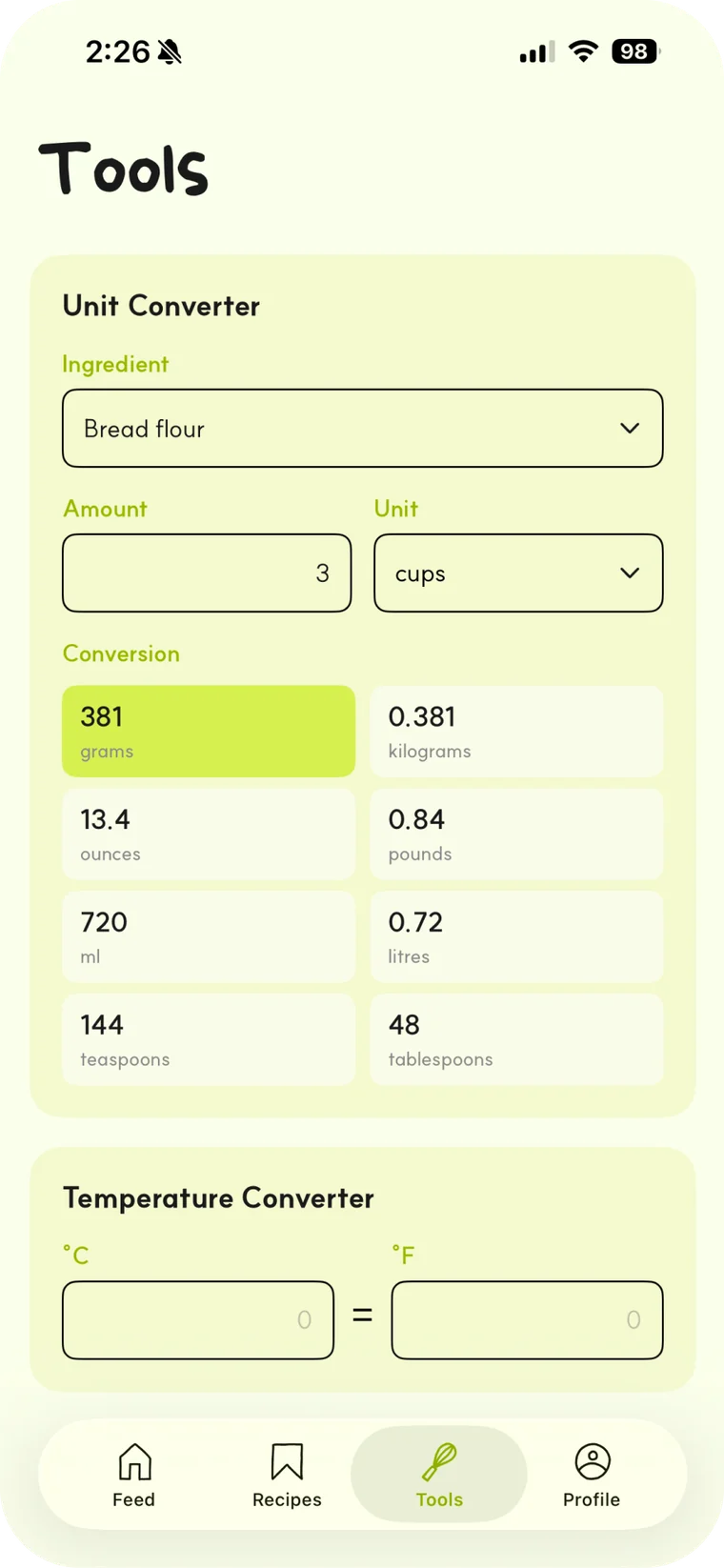Pick the 144 teaspoons conversion tile
The image size is (724, 1568).
[209, 1040]
